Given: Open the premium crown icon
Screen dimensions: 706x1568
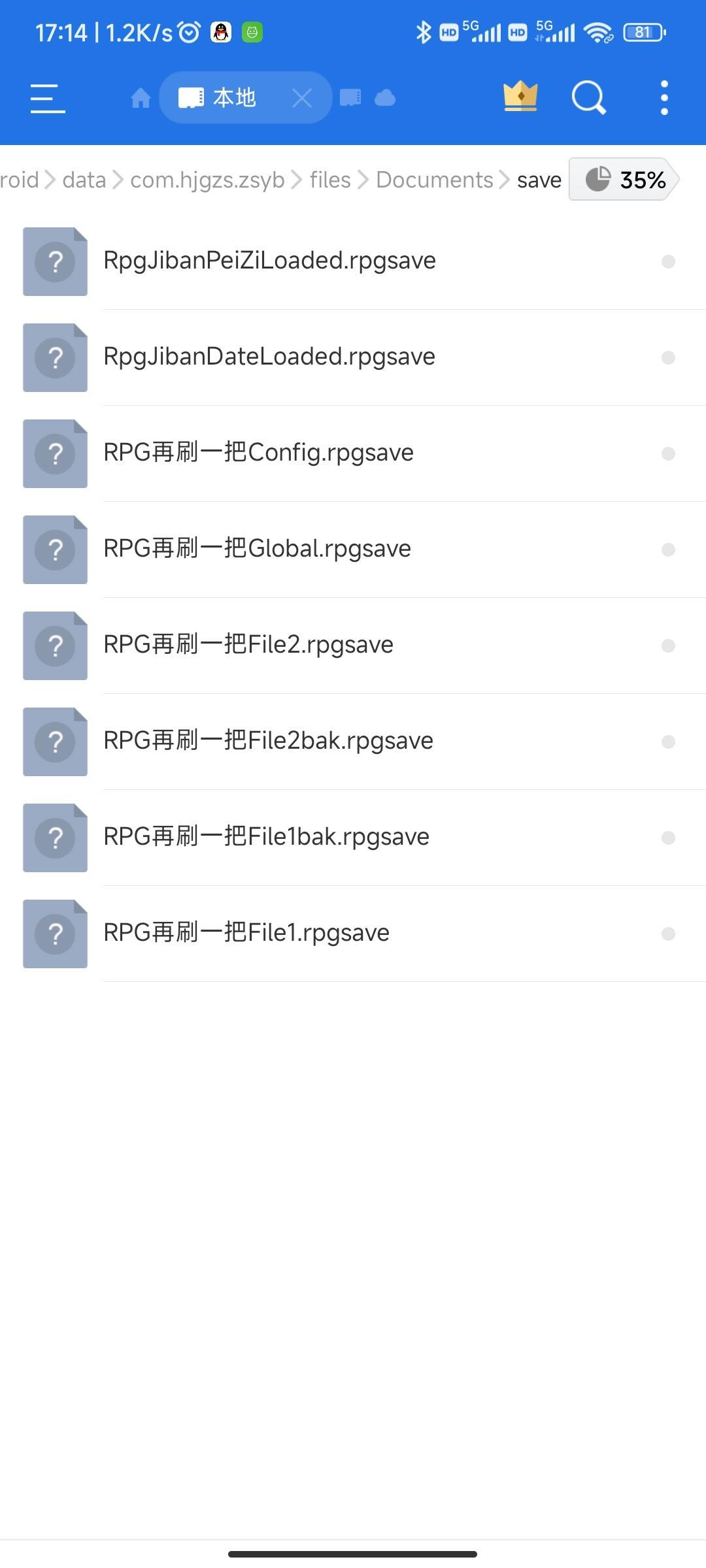Looking at the screenshot, I should (520, 97).
